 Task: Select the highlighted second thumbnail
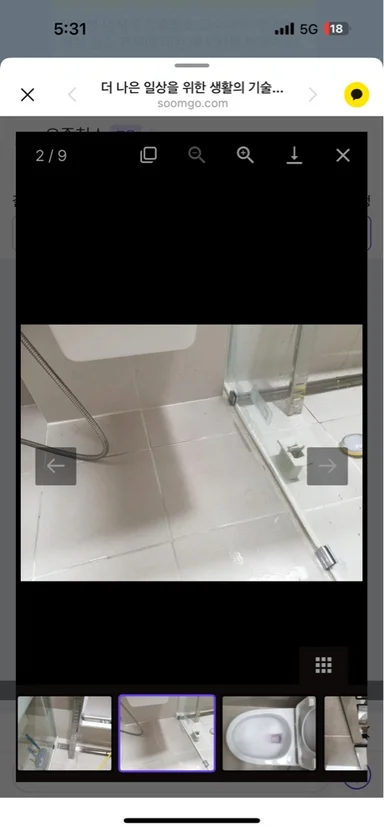[167, 733]
